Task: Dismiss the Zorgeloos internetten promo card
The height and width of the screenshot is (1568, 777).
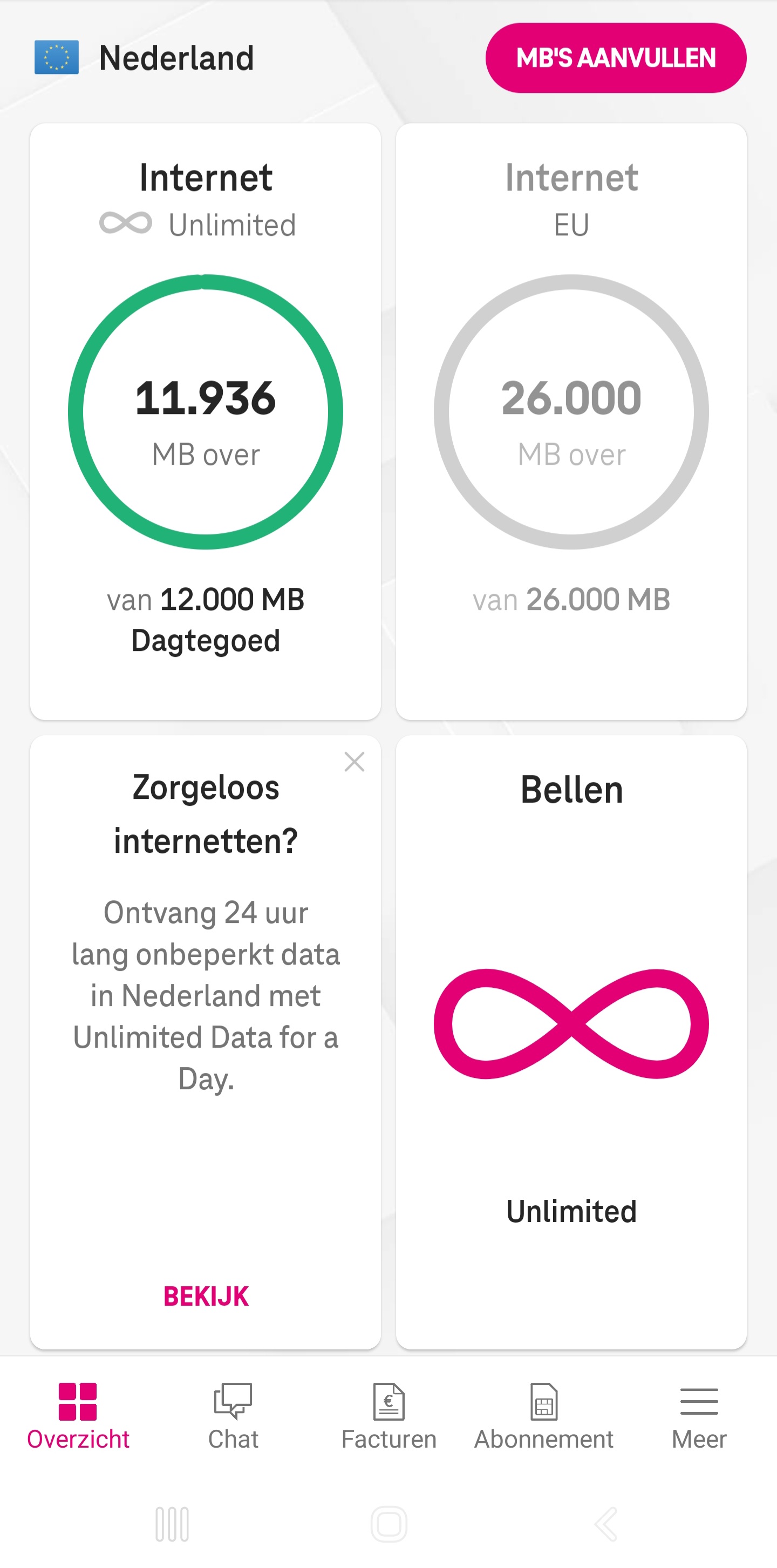Action: click(x=354, y=762)
